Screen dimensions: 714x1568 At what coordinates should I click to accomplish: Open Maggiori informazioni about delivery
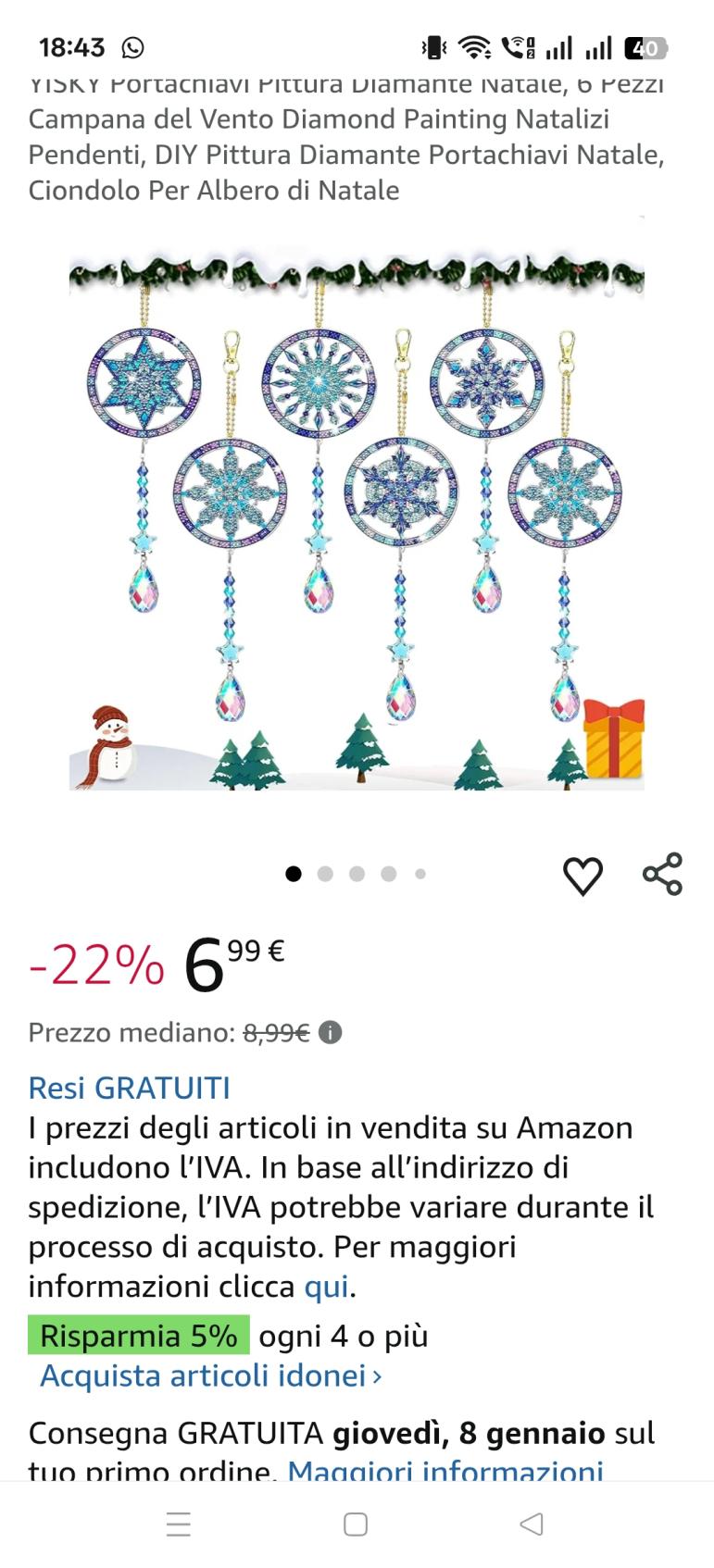tap(445, 1470)
